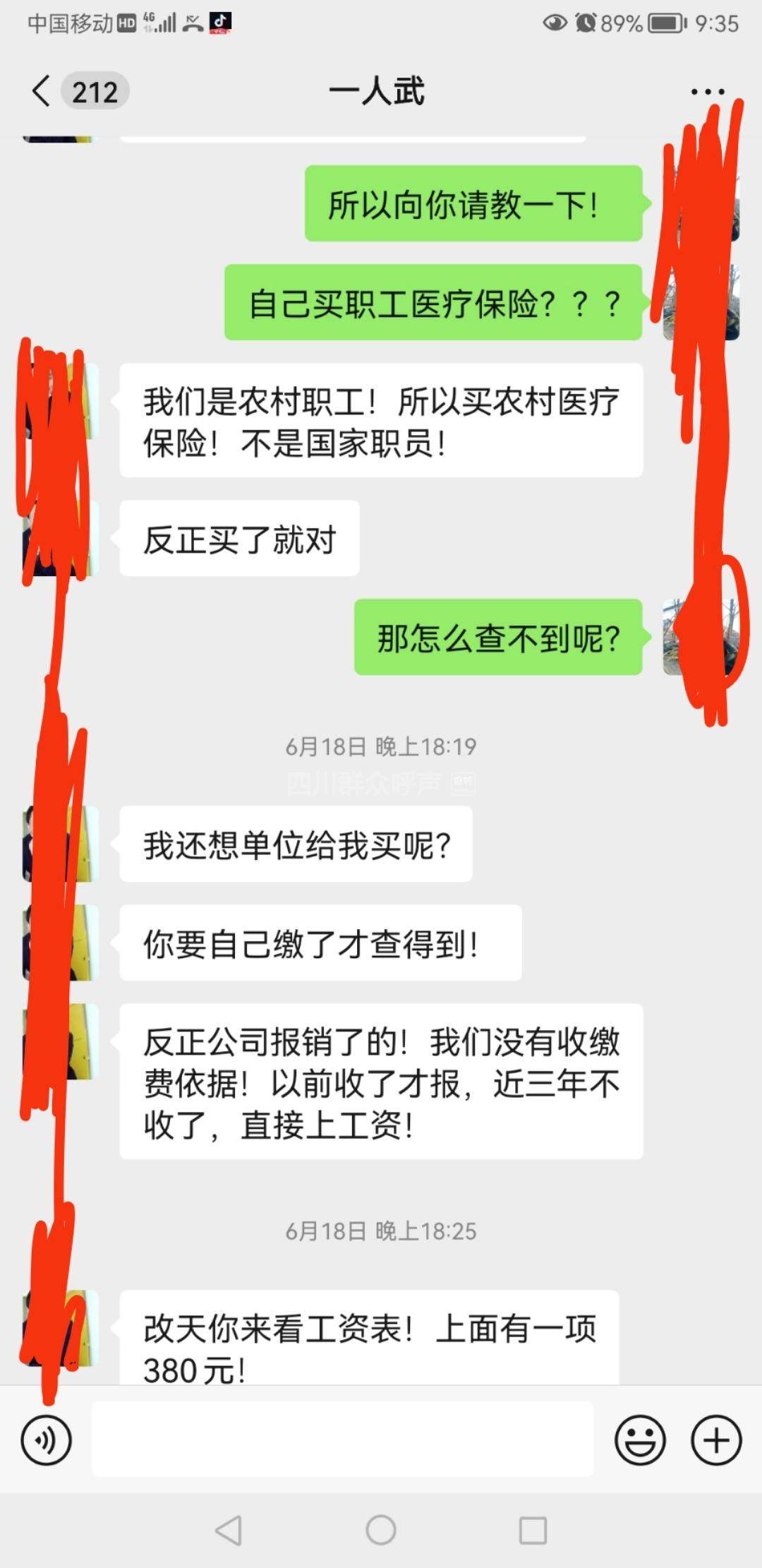Open the plus attachment menu
Viewport: 762px width, 1568px height.
coord(716,1440)
